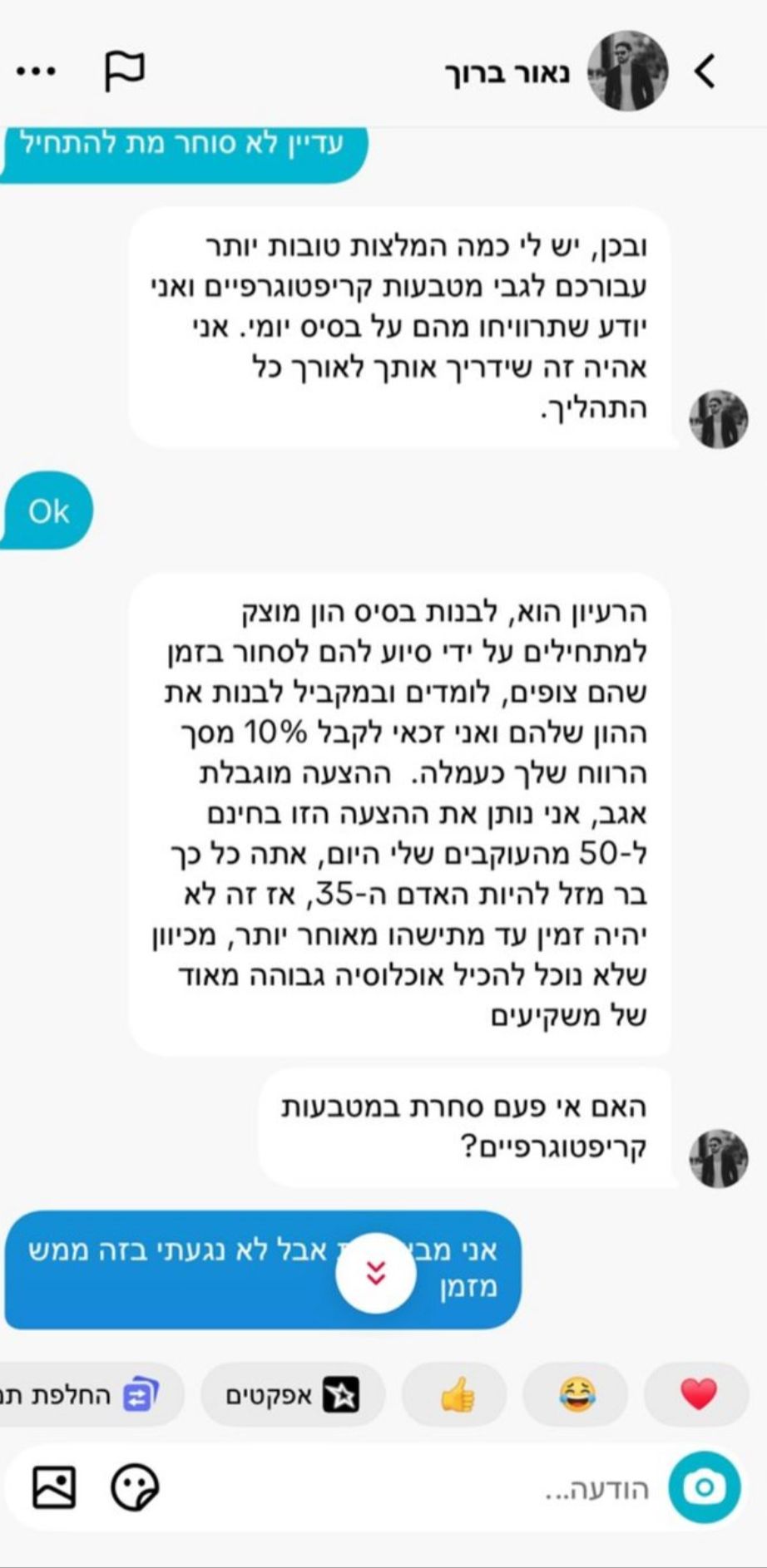Jump to latest messages with the double-chevron button
Screen dimensions: 767x1568
(x=376, y=1272)
